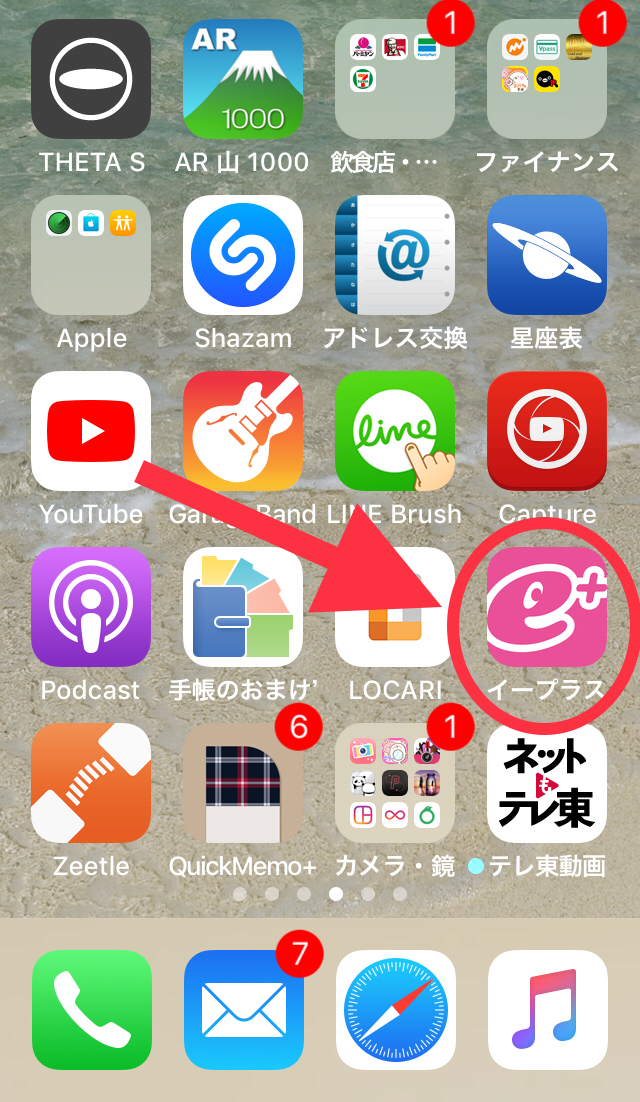Launch Zeetle
The image size is (640, 1102).
(x=91, y=783)
